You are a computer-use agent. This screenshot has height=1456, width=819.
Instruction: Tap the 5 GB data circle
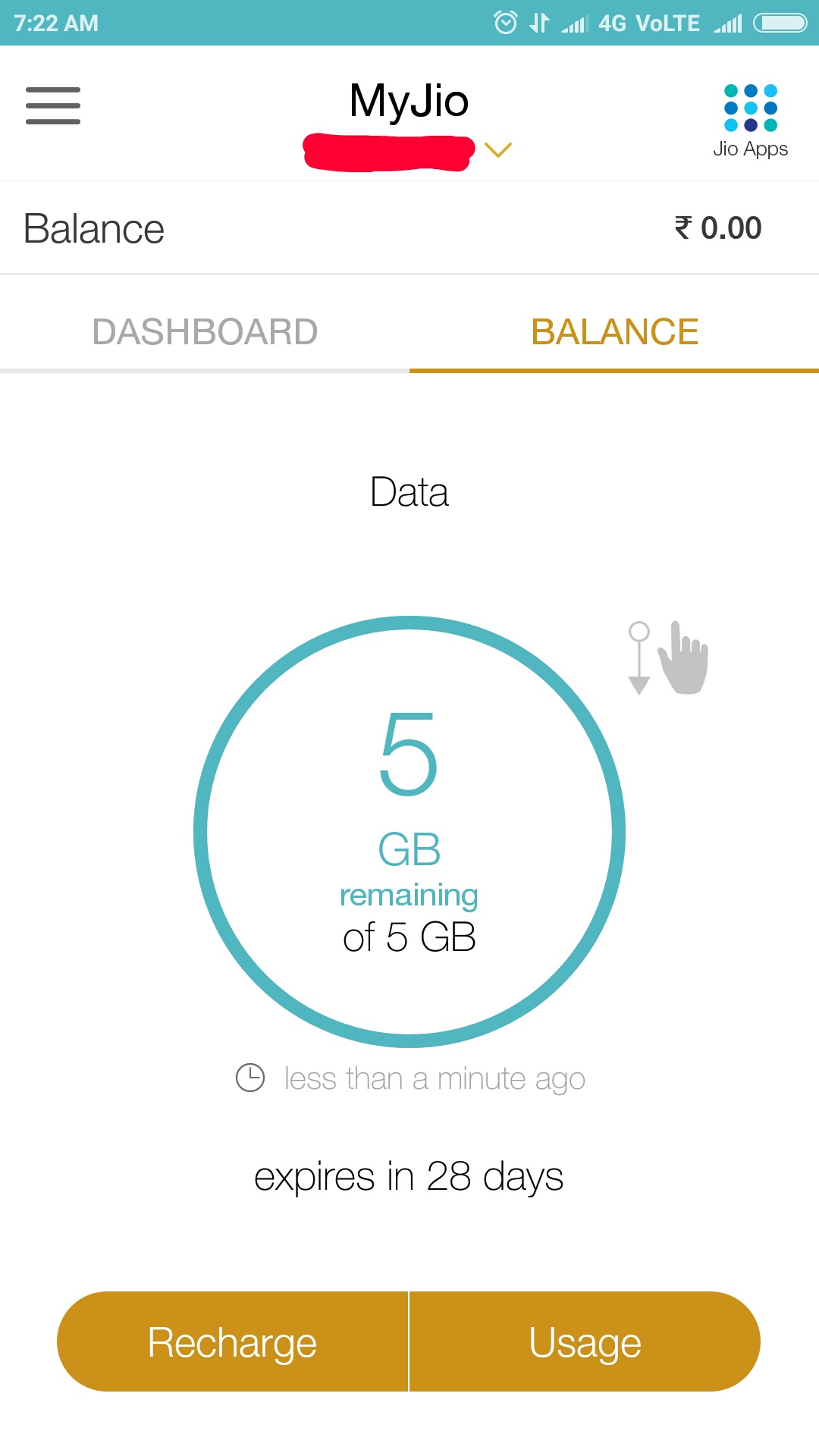tap(409, 832)
